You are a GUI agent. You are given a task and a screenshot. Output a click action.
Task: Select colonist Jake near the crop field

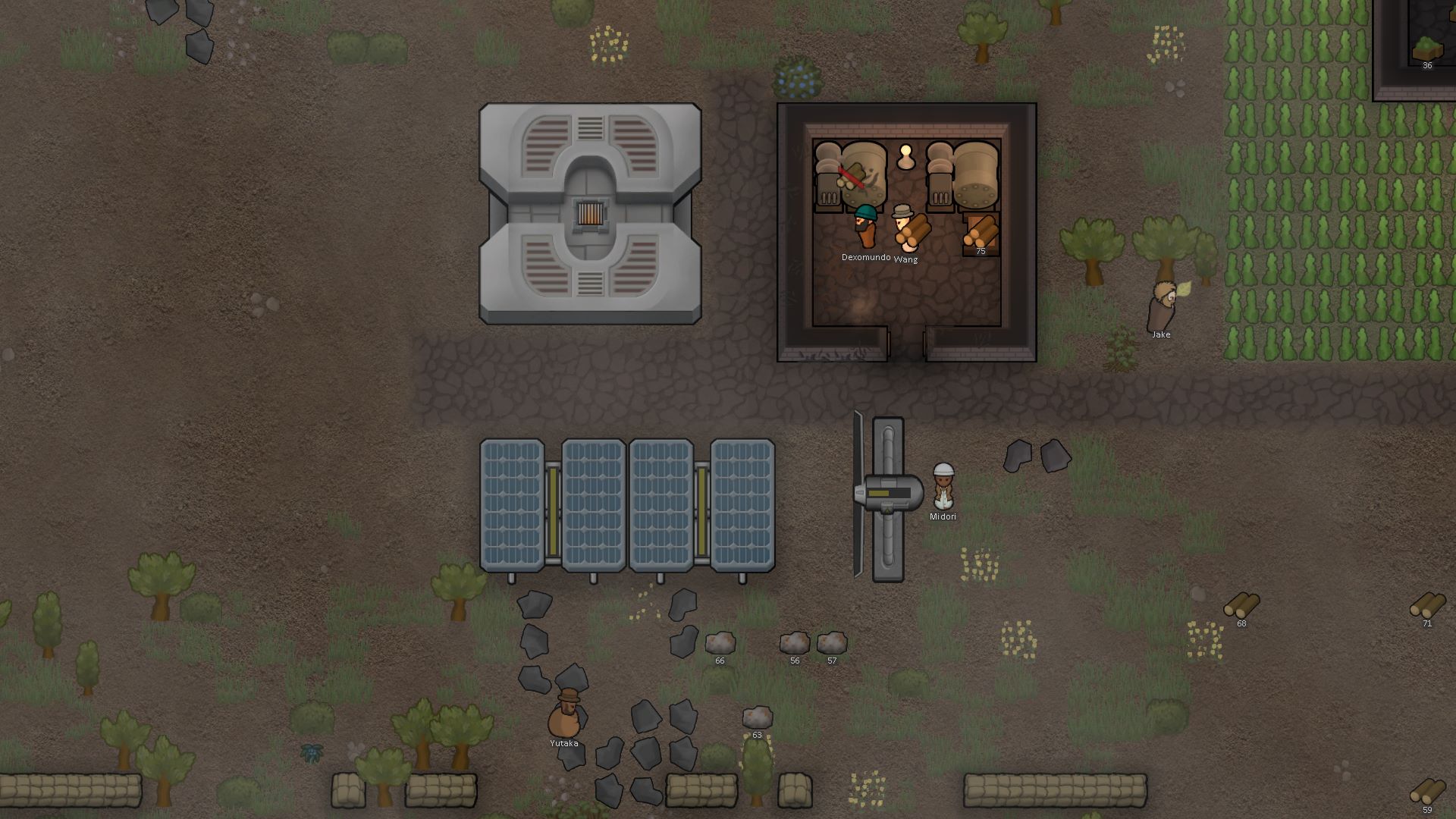pyautogui.click(x=1162, y=306)
